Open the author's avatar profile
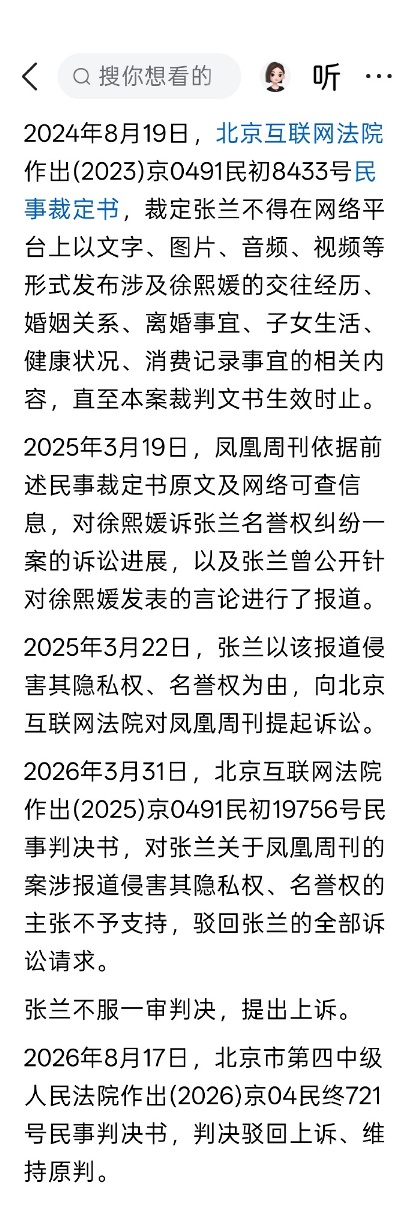The height and width of the screenshot is (1205, 414). click(x=275, y=77)
